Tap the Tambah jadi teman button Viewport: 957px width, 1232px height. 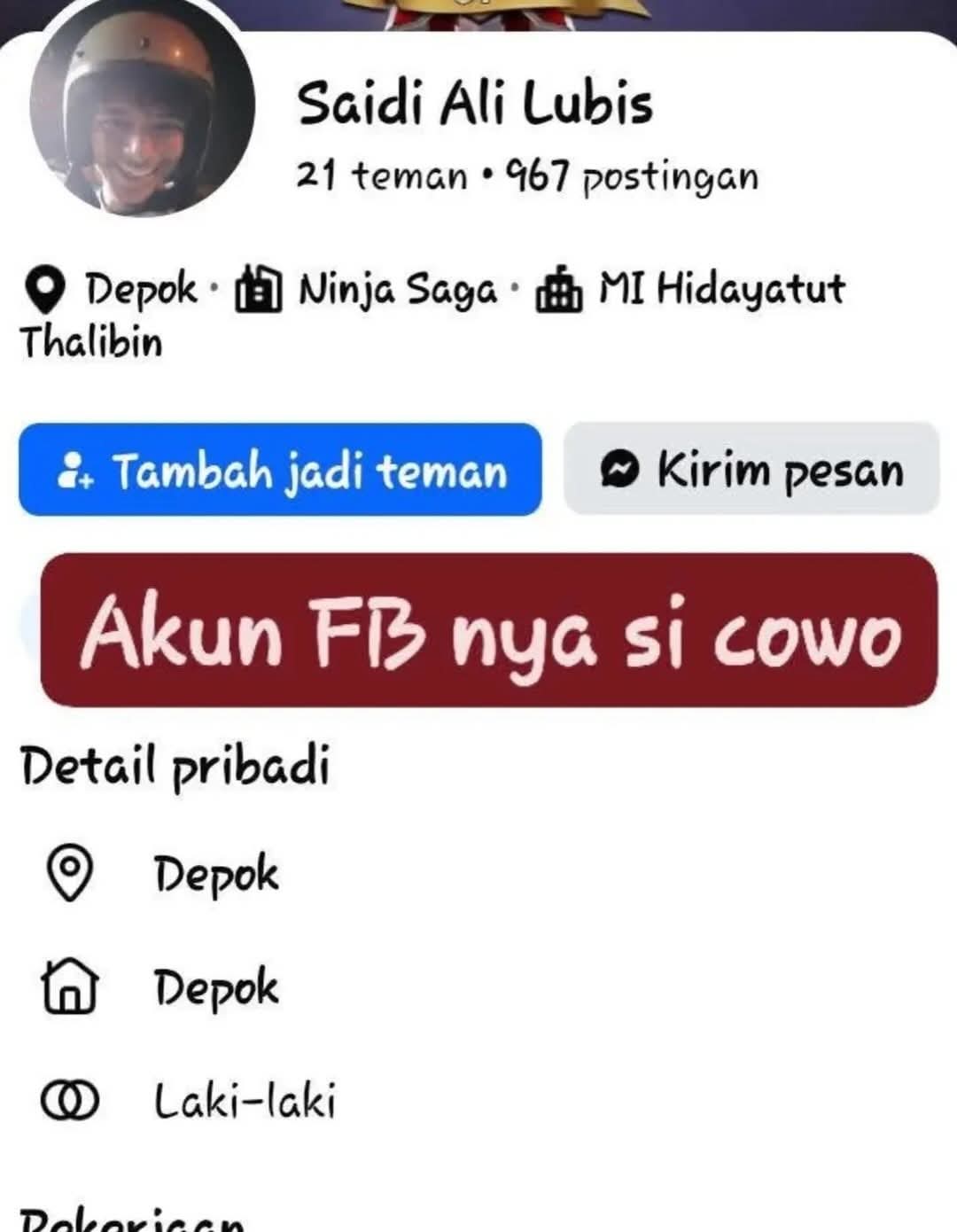tap(280, 470)
